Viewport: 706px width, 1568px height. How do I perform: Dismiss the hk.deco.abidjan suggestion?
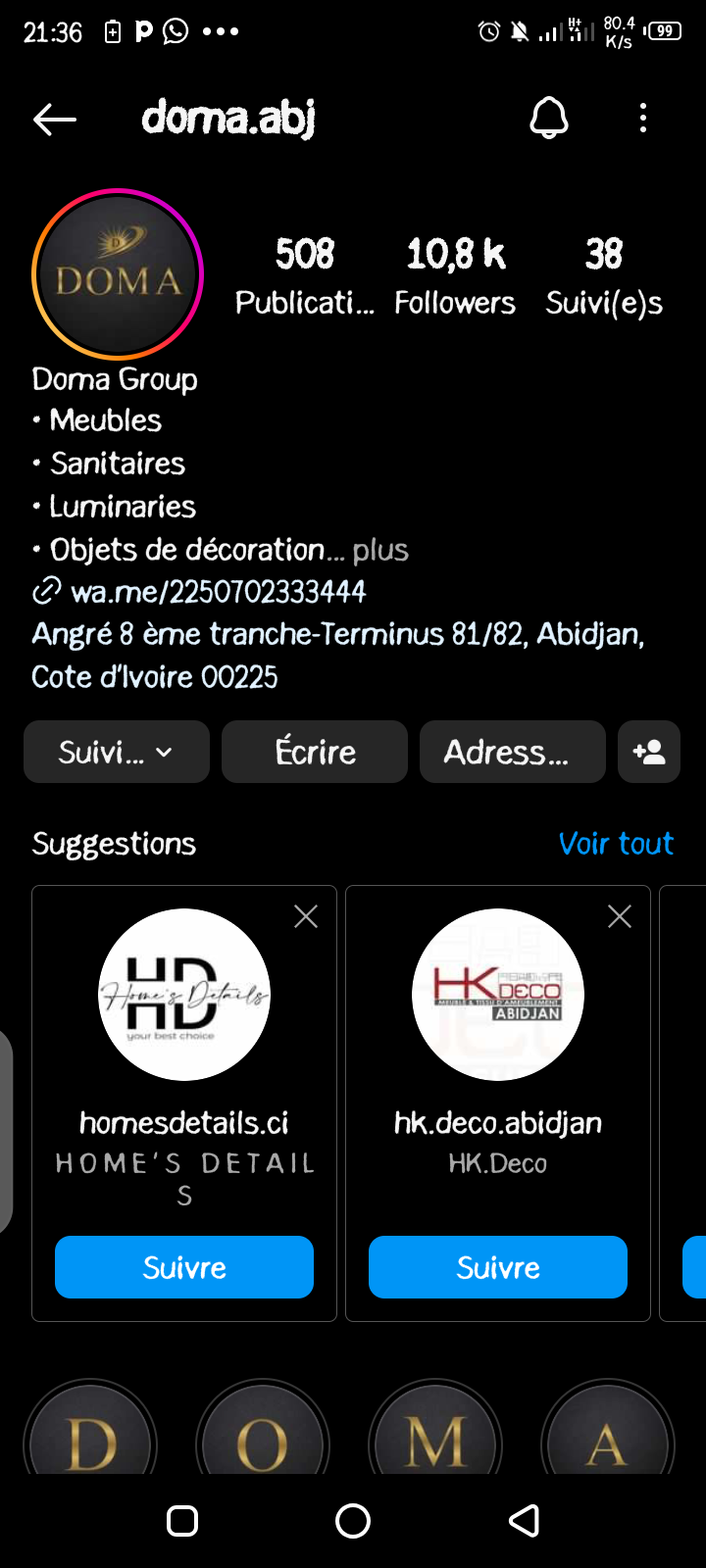click(620, 916)
